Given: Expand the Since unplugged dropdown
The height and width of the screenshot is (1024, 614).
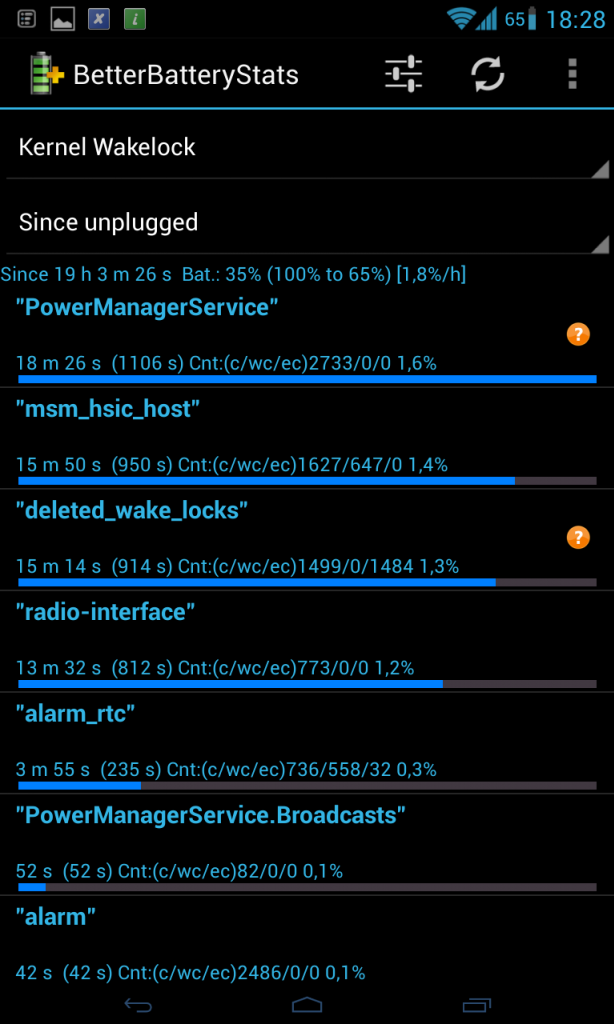Looking at the screenshot, I should tap(307, 223).
